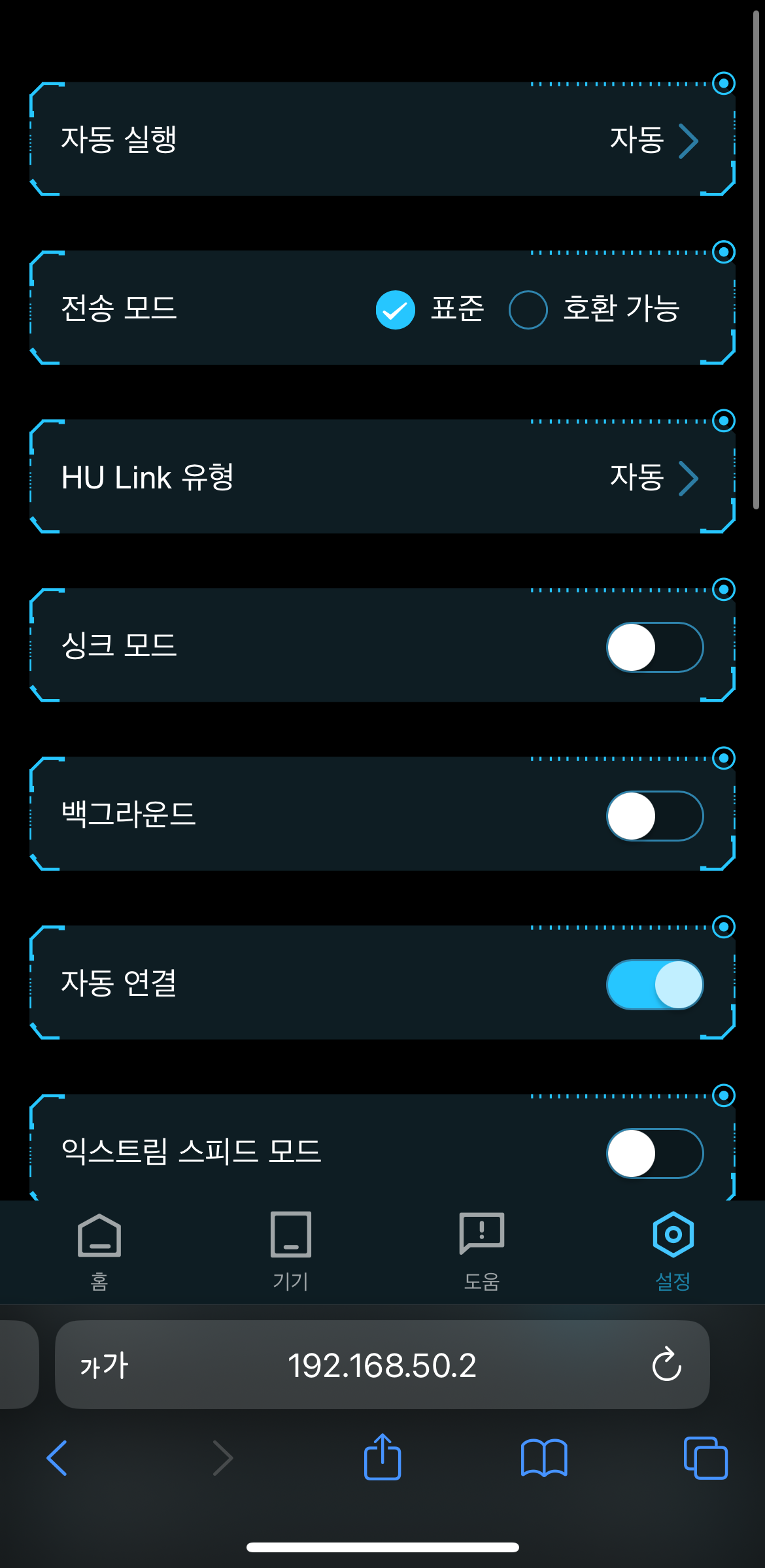
Task: Select 호환 가능 transfer mode
Action: [x=528, y=309]
